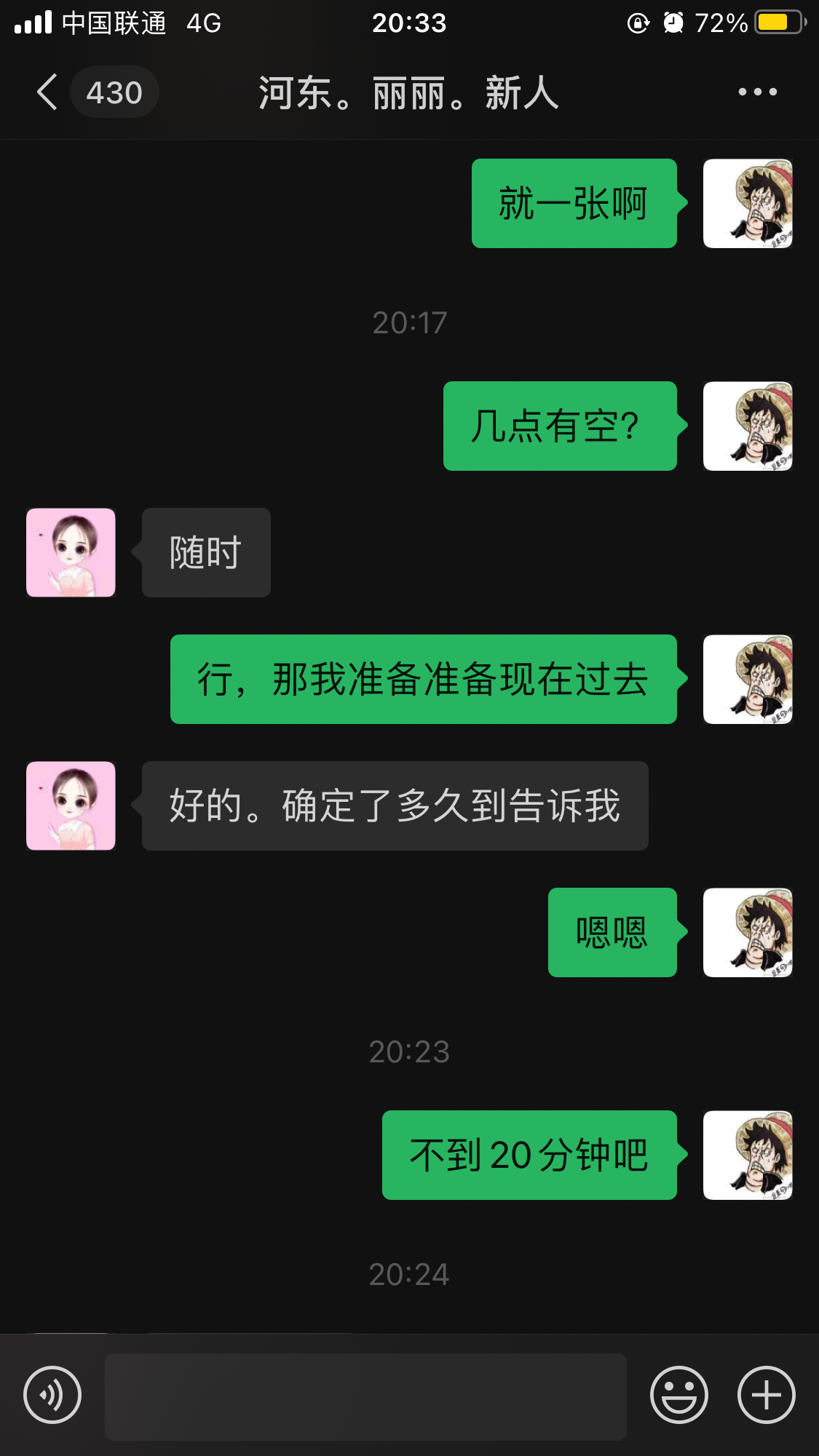Tap the 20:23 timestamp in conversation
The height and width of the screenshot is (1456, 819).
click(409, 1051)
